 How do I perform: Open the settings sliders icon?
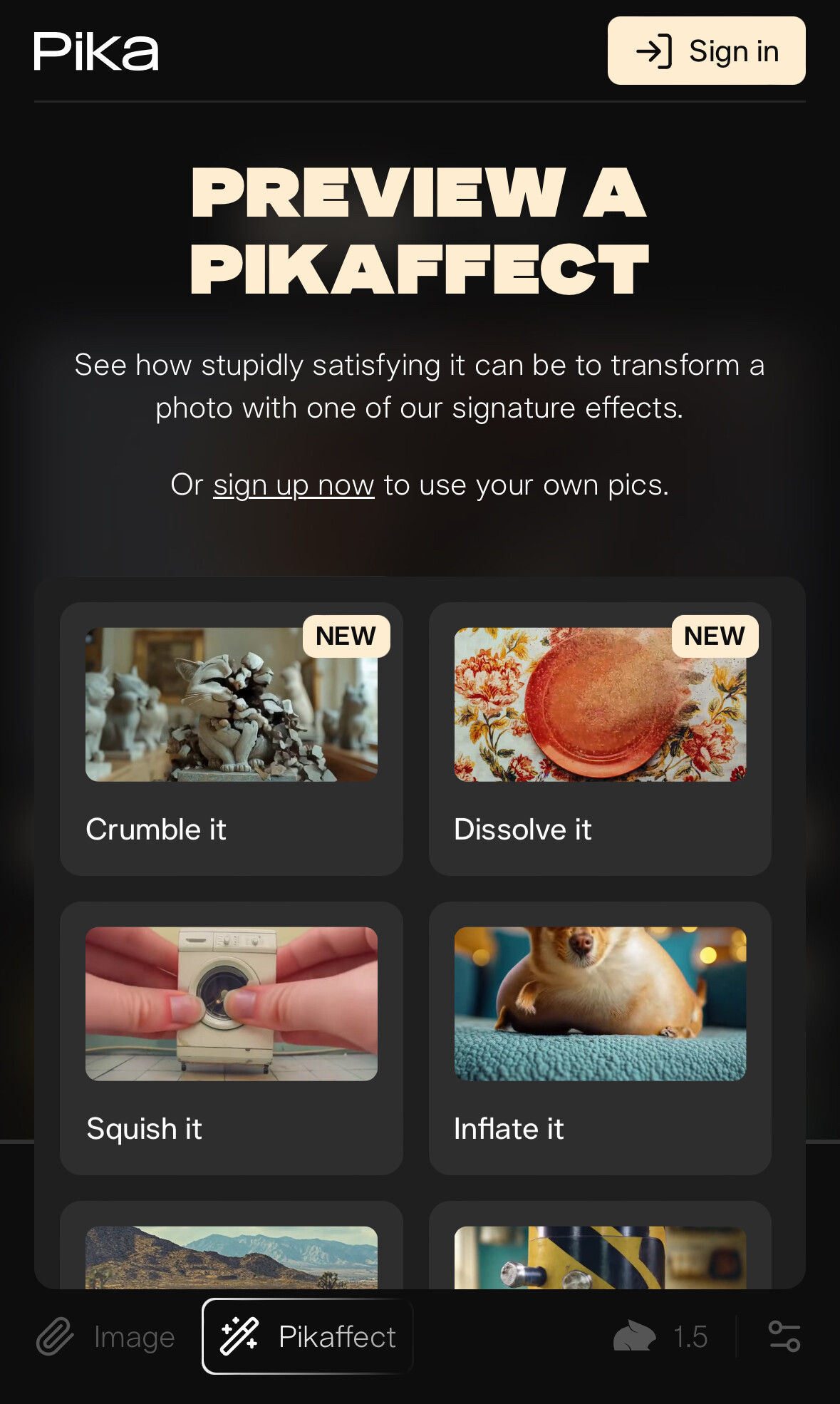(x=784, y=1337)
